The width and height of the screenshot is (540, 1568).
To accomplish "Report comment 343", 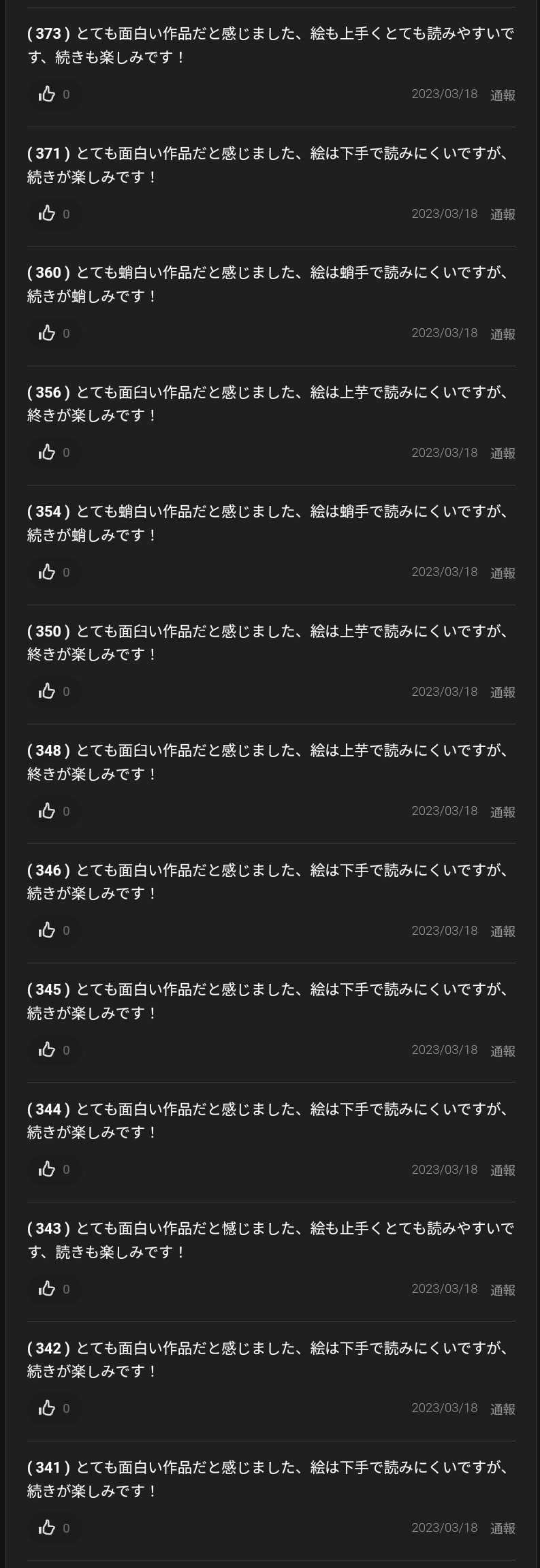I will [x=503, y=1290].
